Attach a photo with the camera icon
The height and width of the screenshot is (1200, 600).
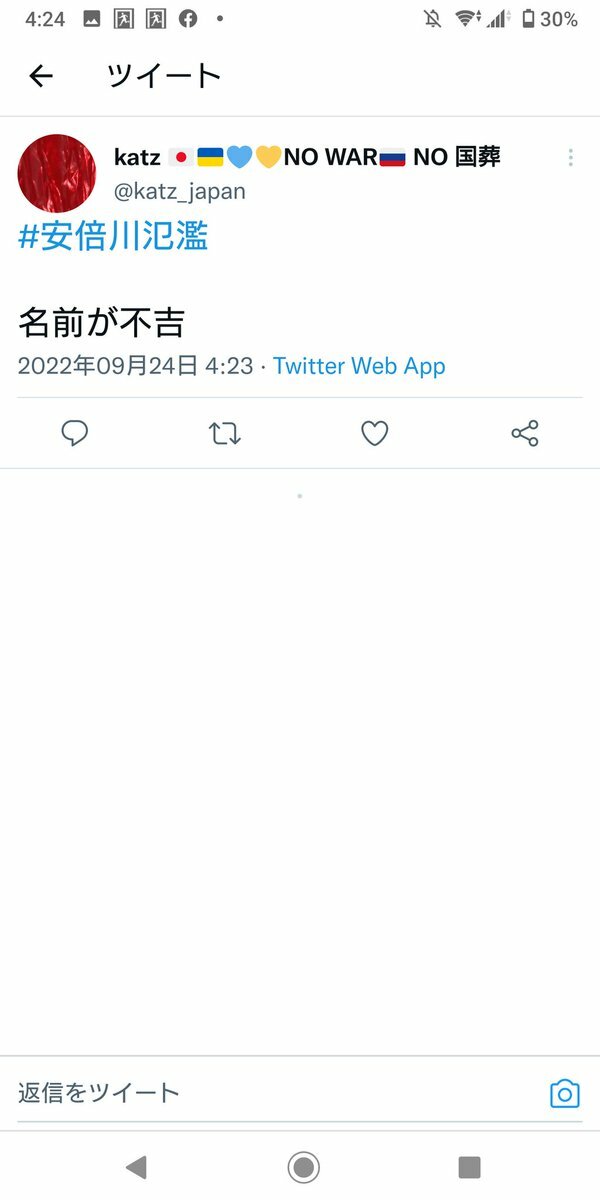(565, 1093)
